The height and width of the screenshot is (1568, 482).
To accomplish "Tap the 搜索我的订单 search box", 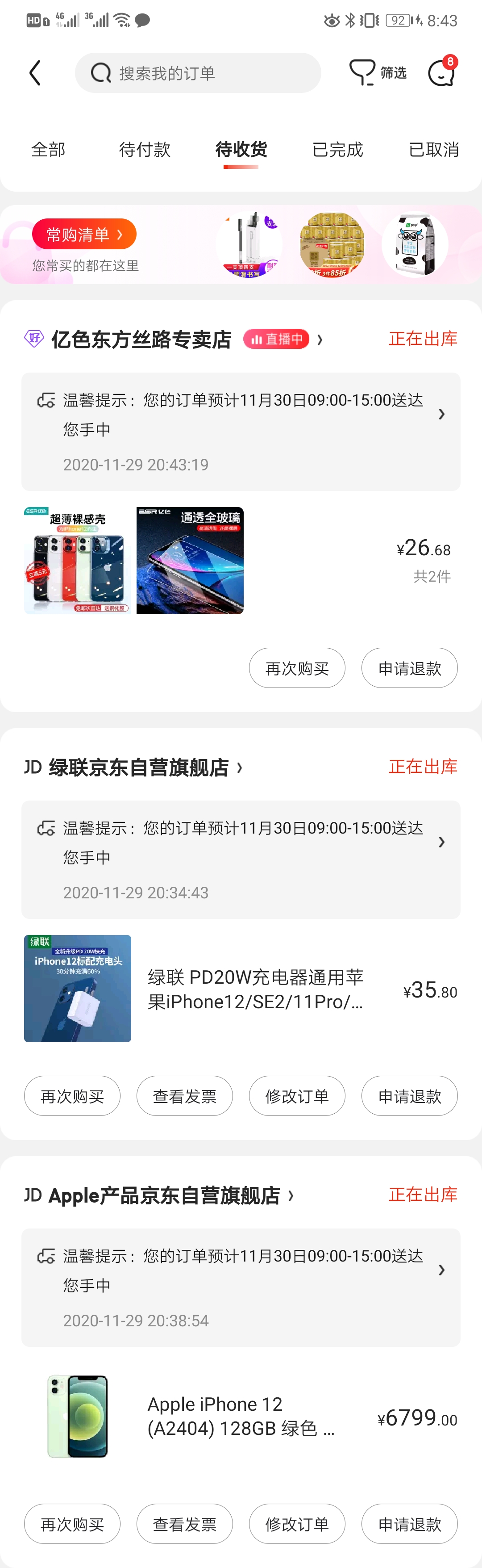I will pyautogui.click(x=198, y=73).
